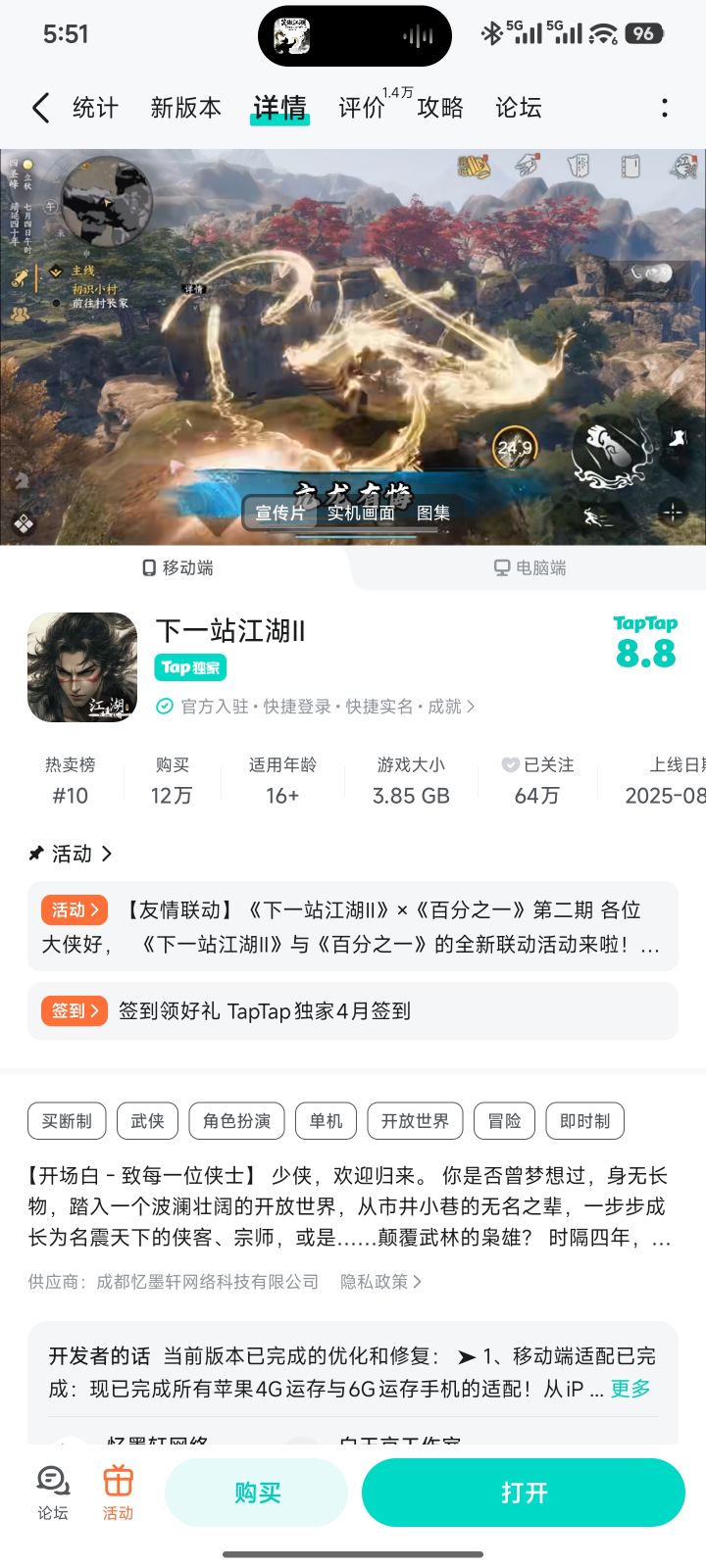Tap the back arrow icon
Viewport: 706px width, 1568px height.
click(x=40, y=108)
